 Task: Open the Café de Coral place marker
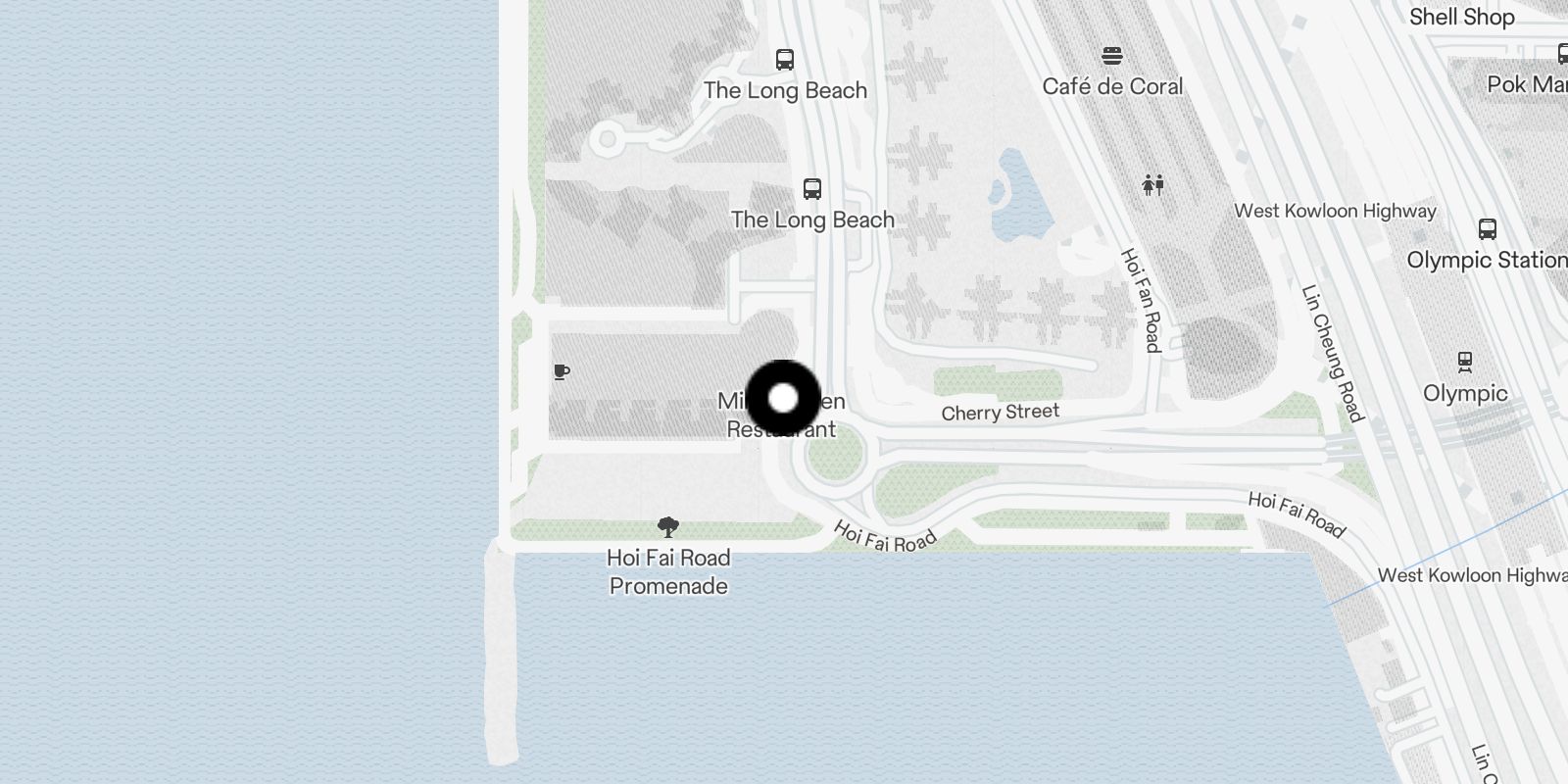pyautogui.click(x=1111, y=56)
